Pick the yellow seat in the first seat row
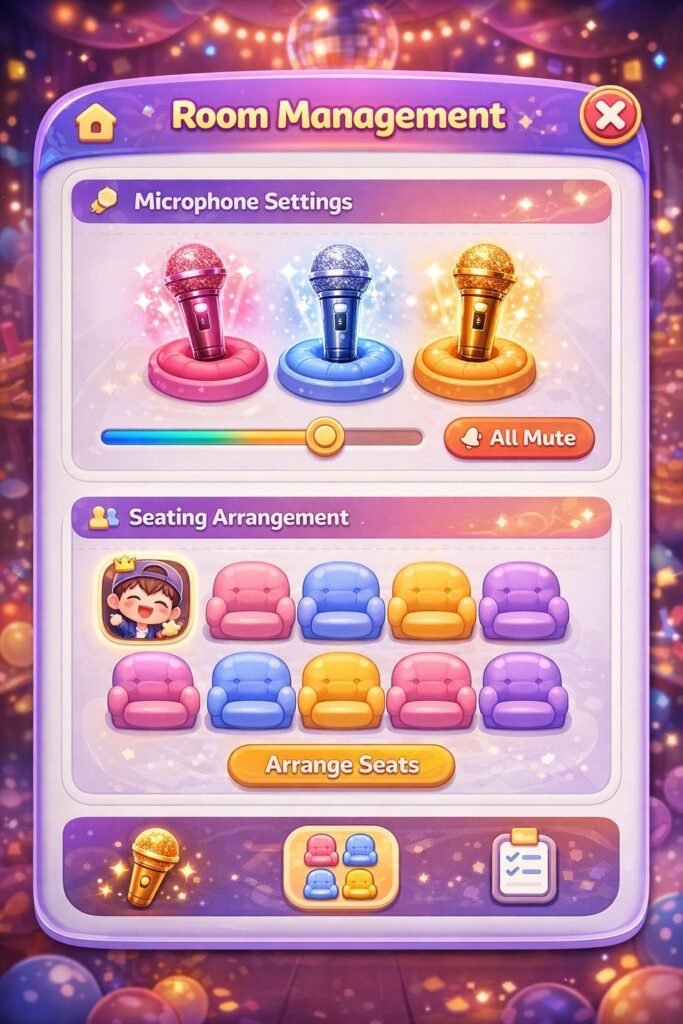Image resolution: width=683 pixels, height=1024 pixels. (x=431, y=600)
